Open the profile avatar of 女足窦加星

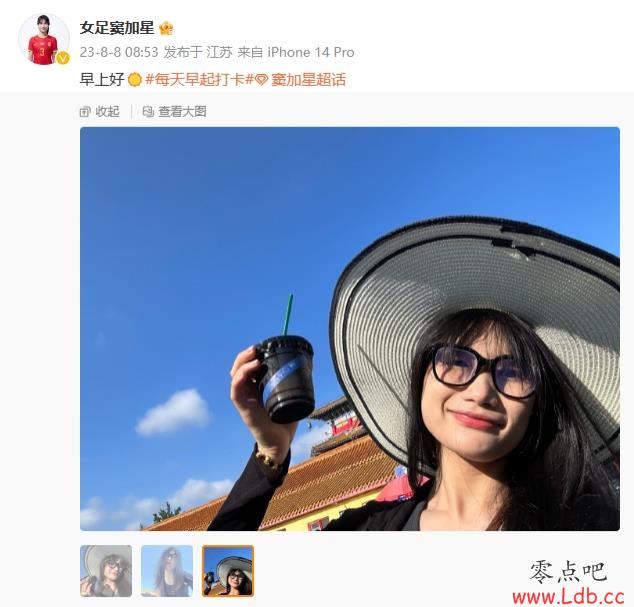pyautogui.click(x=43, y=40)
